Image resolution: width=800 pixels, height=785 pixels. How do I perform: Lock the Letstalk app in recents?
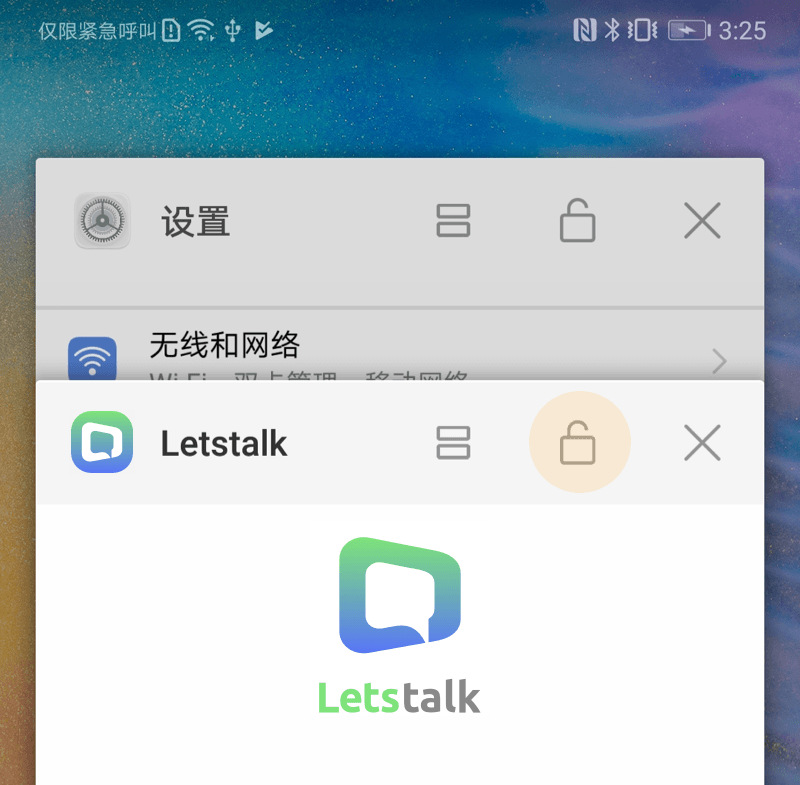(578, 442)
